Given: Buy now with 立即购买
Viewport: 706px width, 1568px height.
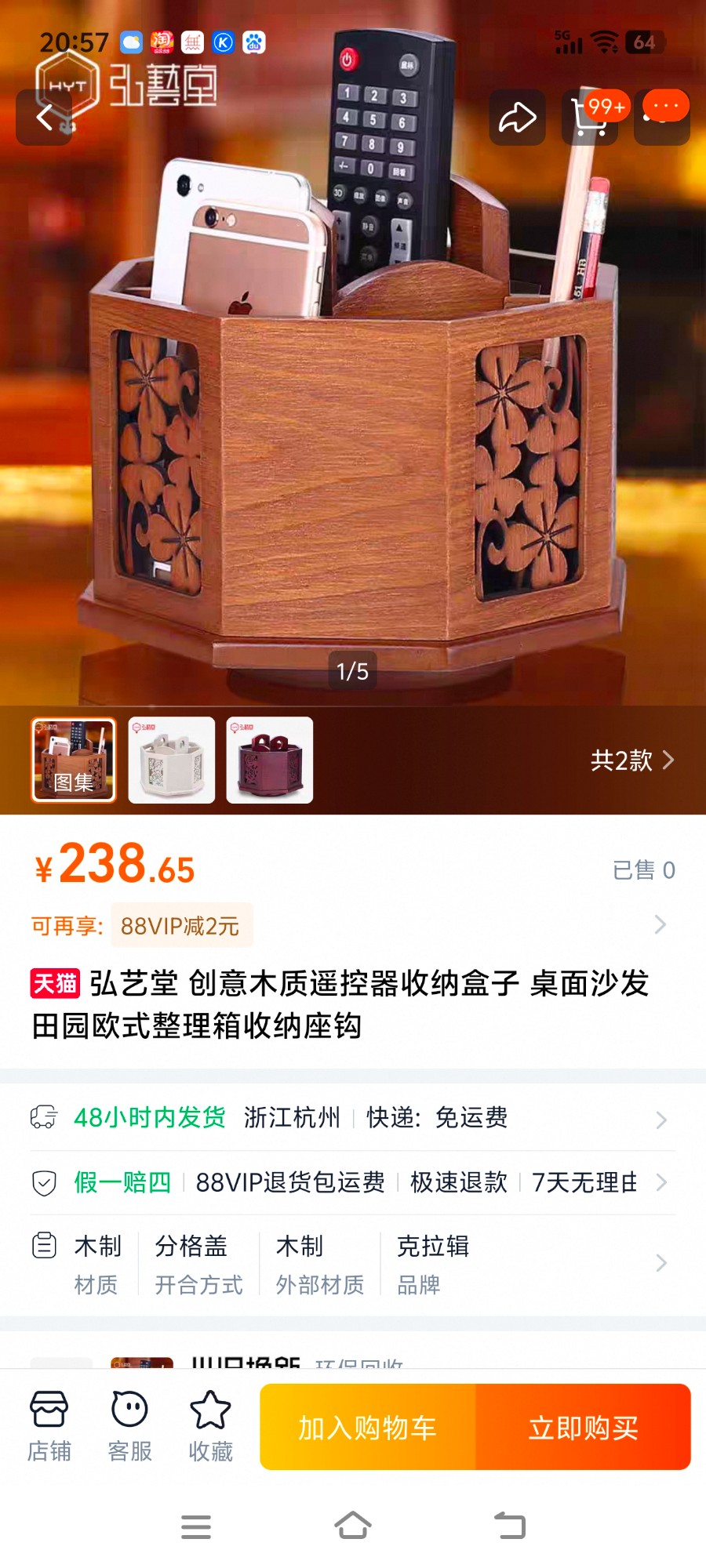Looking at the screenshot, I should pyautogui.click(x=583, y=1428).
